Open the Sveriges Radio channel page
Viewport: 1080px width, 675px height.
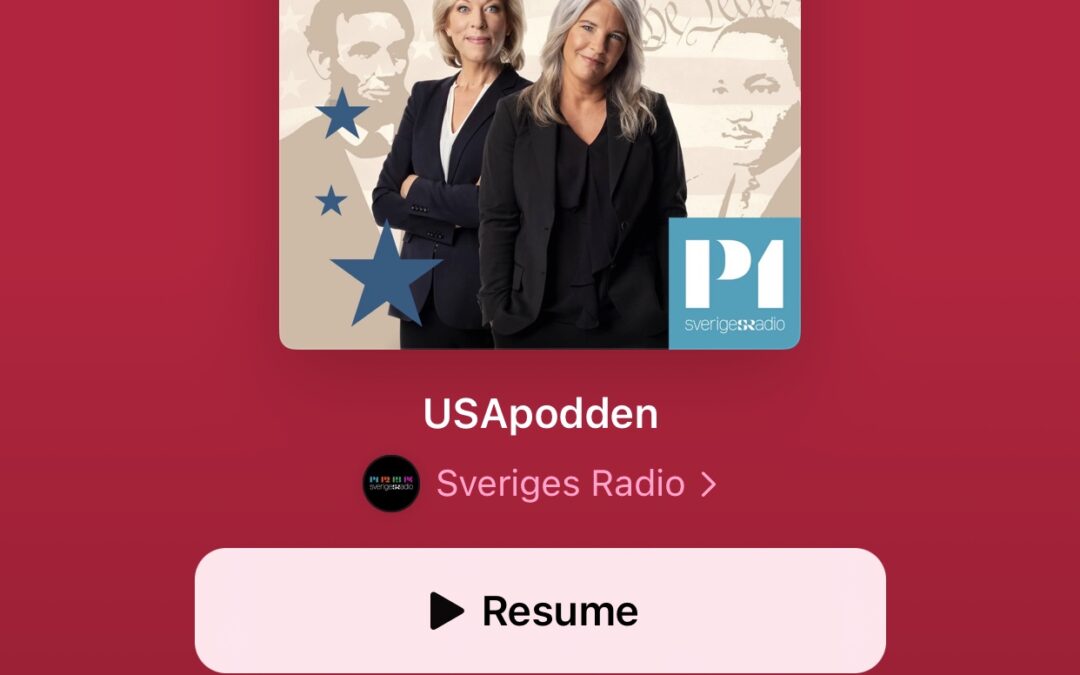tap(560, 484)
